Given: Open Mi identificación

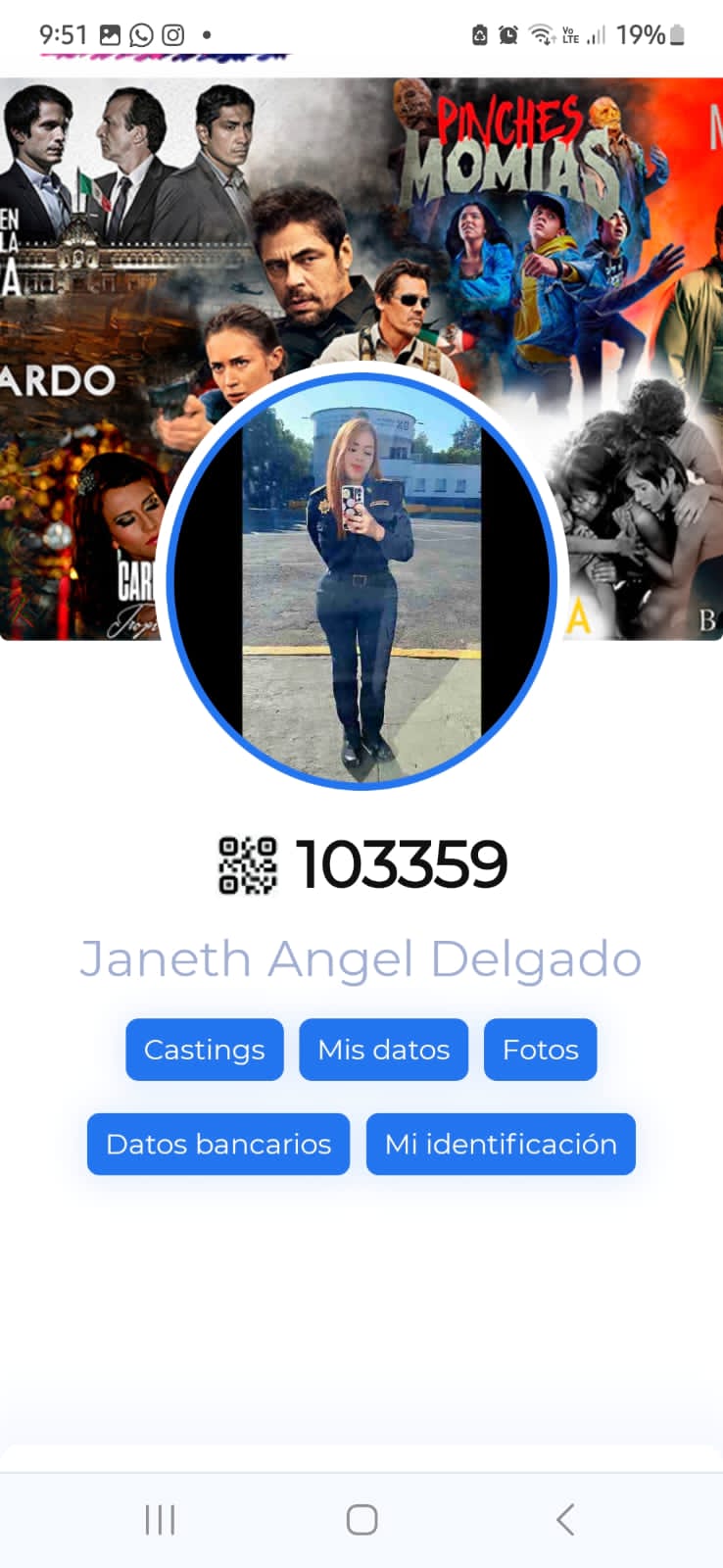Looking at the screenshot, I should click(501, 1144).
